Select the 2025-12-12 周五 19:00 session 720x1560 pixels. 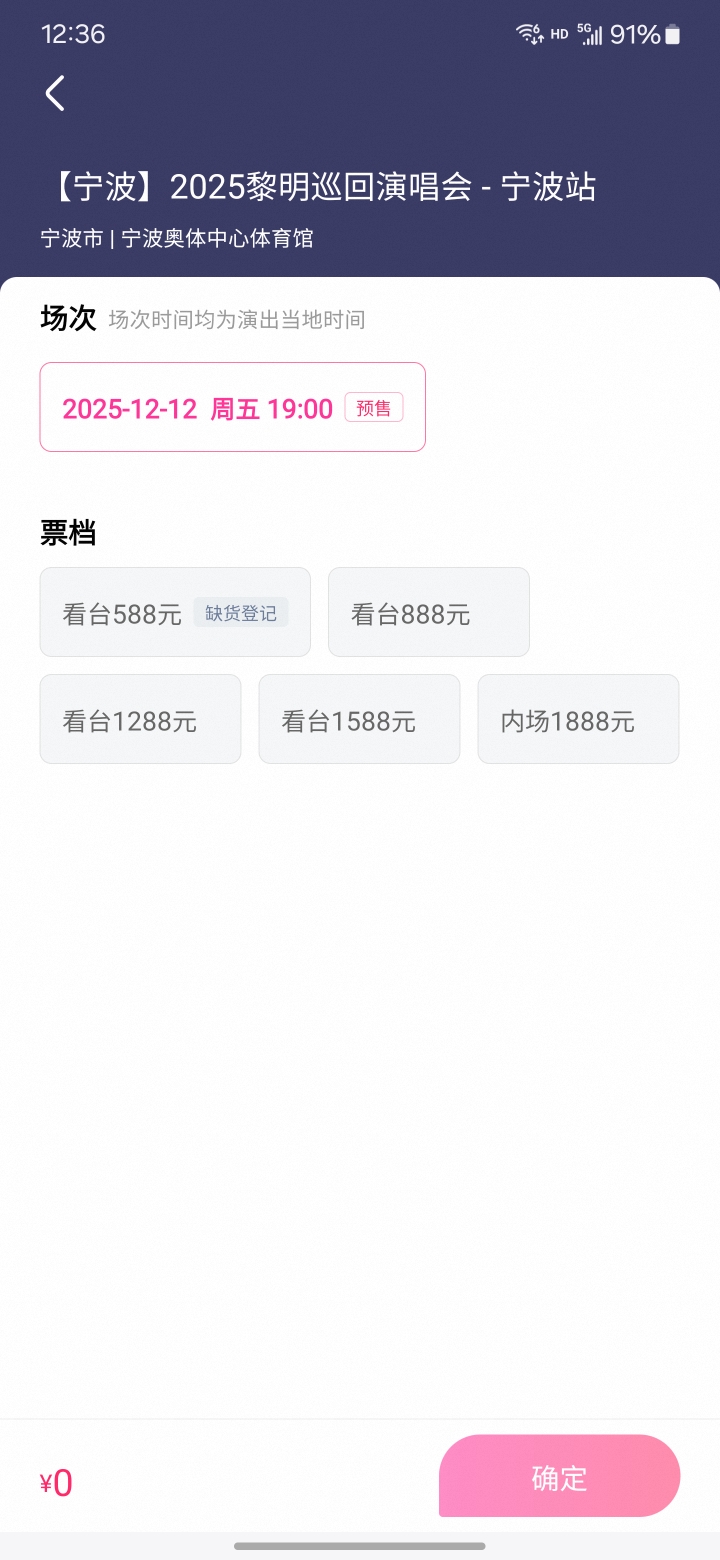pos(232,407)
